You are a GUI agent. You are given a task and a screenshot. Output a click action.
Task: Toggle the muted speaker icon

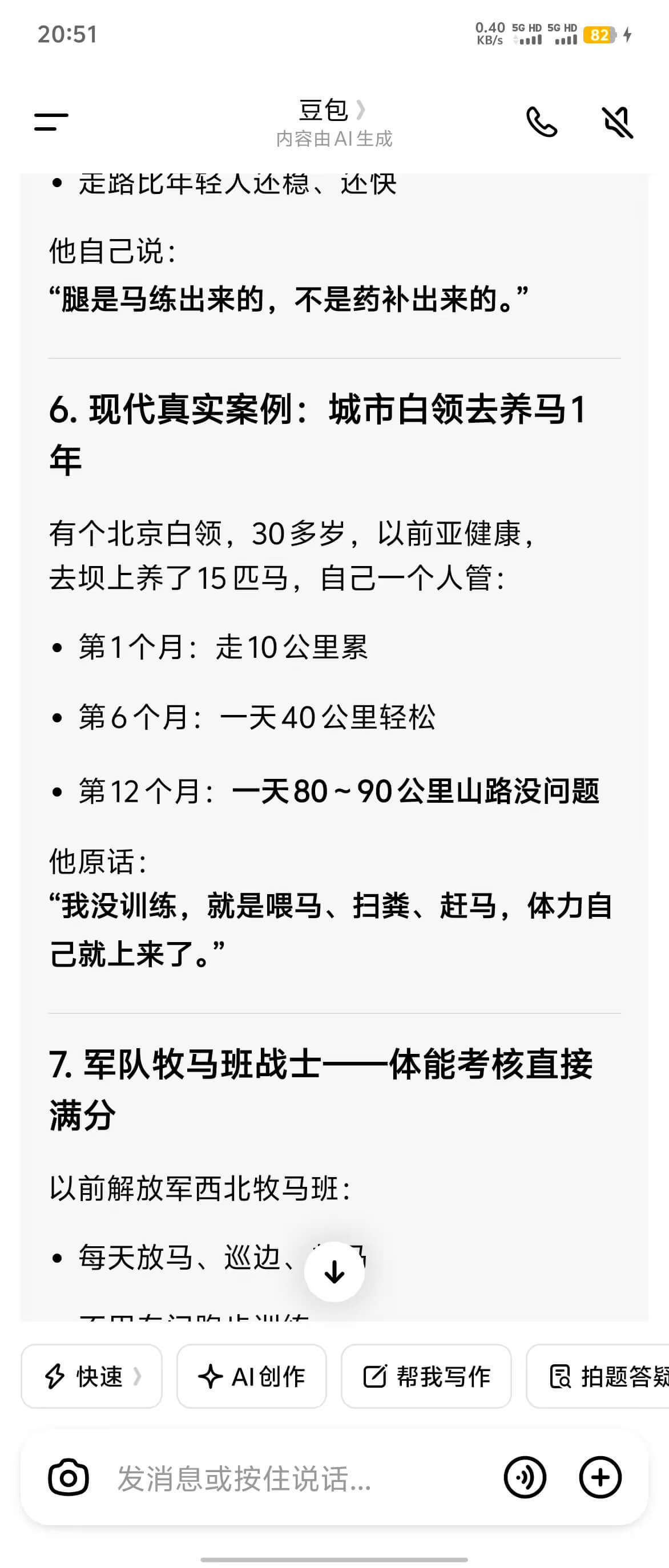616,122
